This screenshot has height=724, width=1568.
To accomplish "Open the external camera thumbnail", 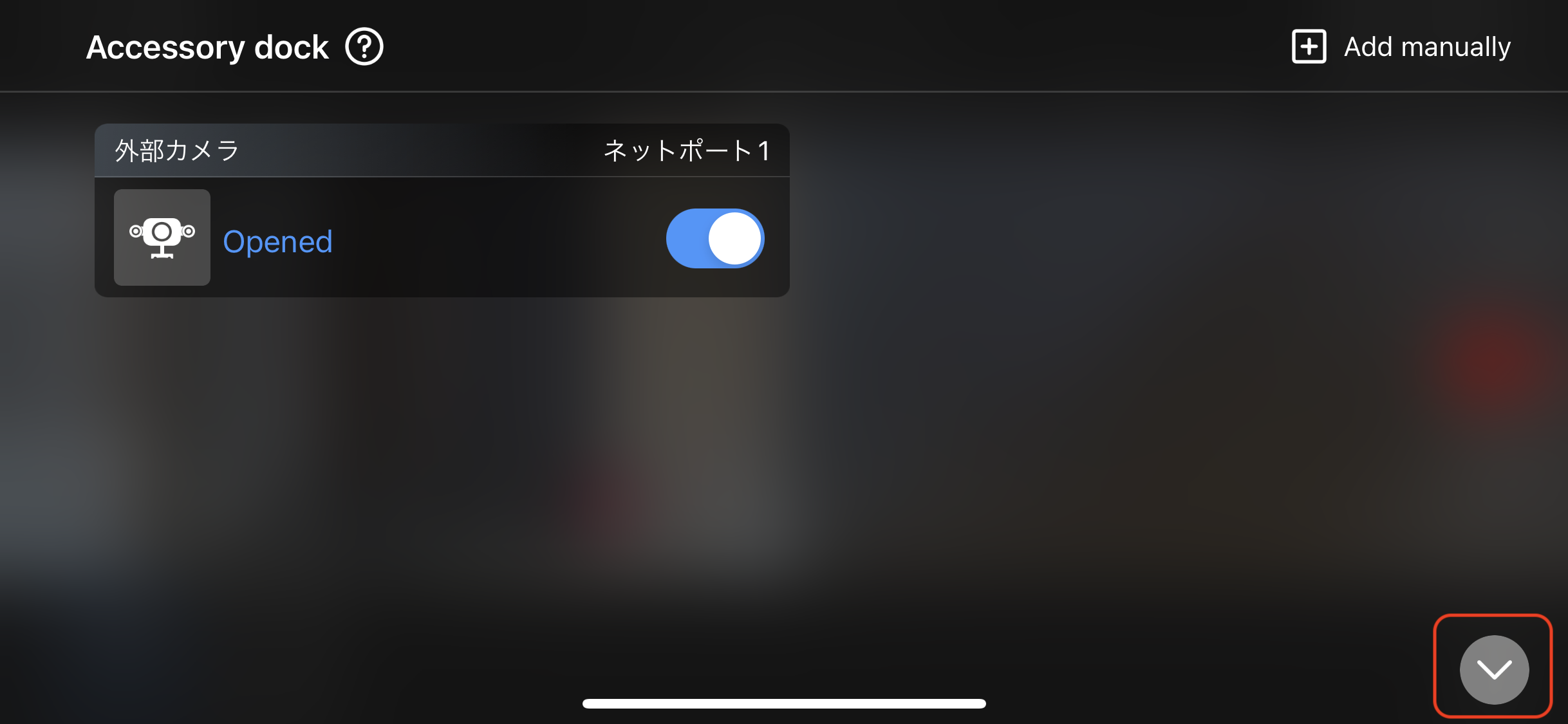I will (162, 237).
